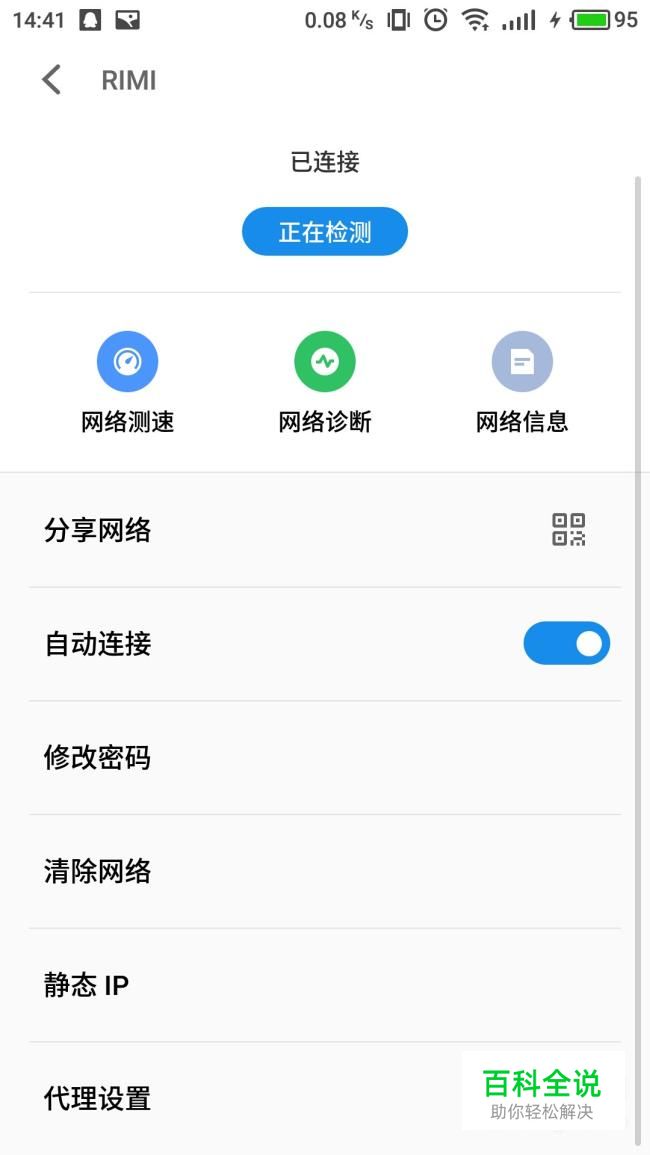The height and width of the screenshot is (1155, 650).
Task: Open 代理设置 proxy settings
Action: [x=250, y=1099]
